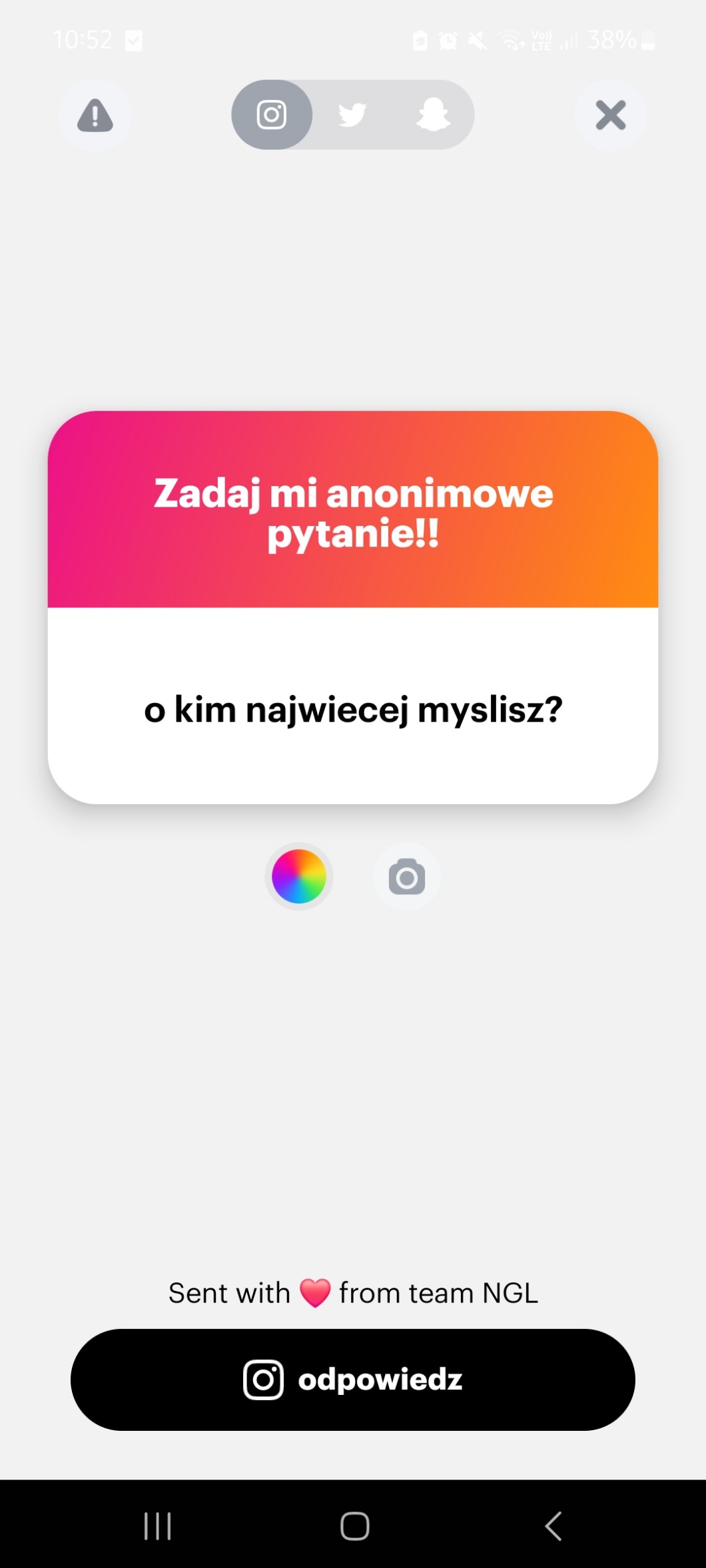Image resolution: width=706 pixels, height=1568 pixels.
Task: Switch to the Snapchat share option
Action: pos(433,115)
